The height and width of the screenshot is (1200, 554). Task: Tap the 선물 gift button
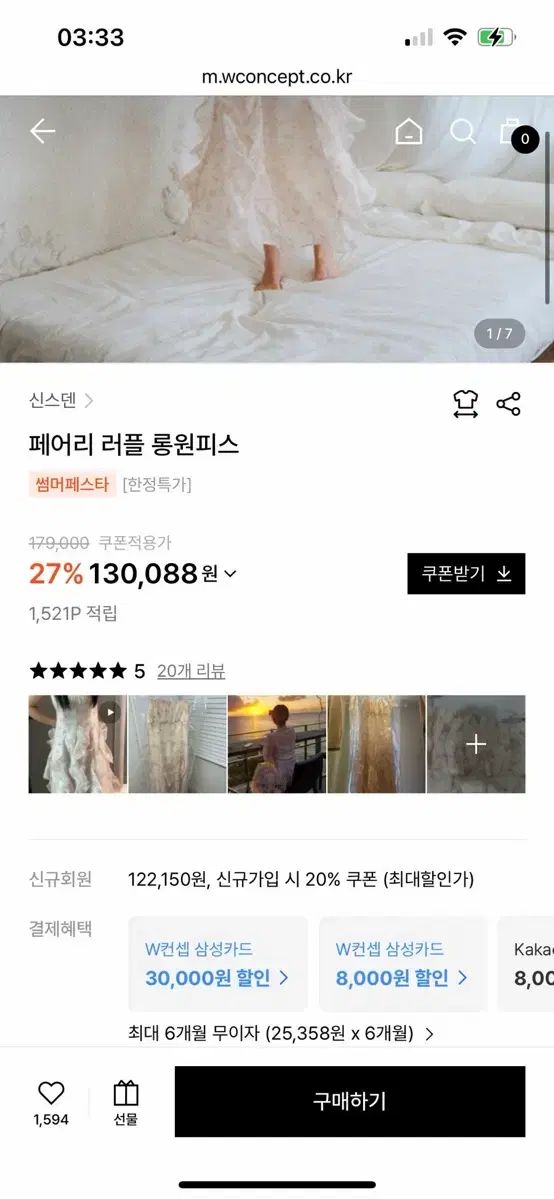[126, 1102]
